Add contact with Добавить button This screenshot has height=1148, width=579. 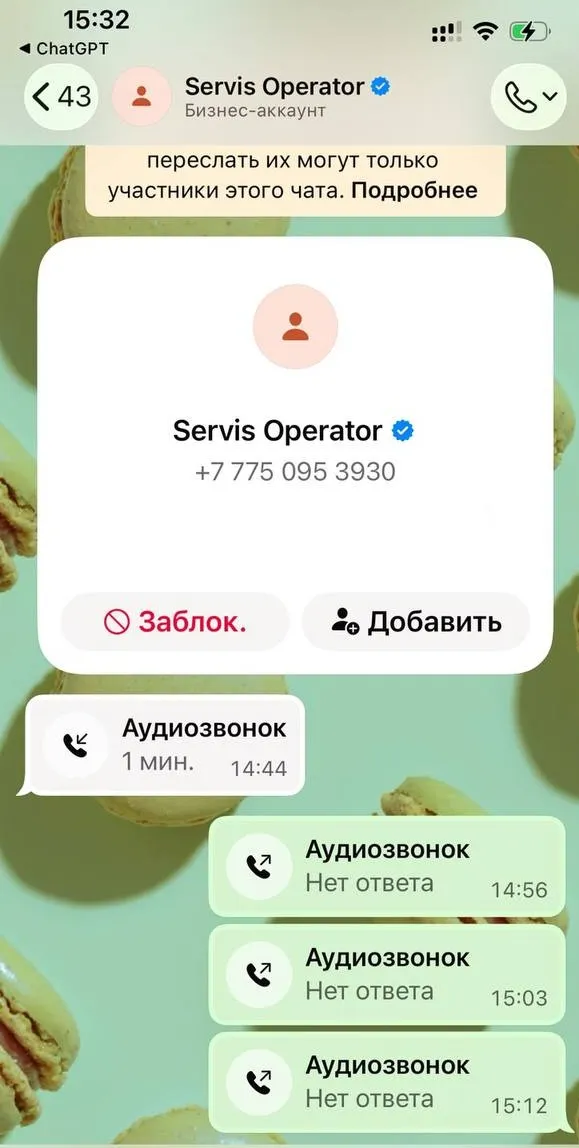pyautogui.click(x=416, y=622)
